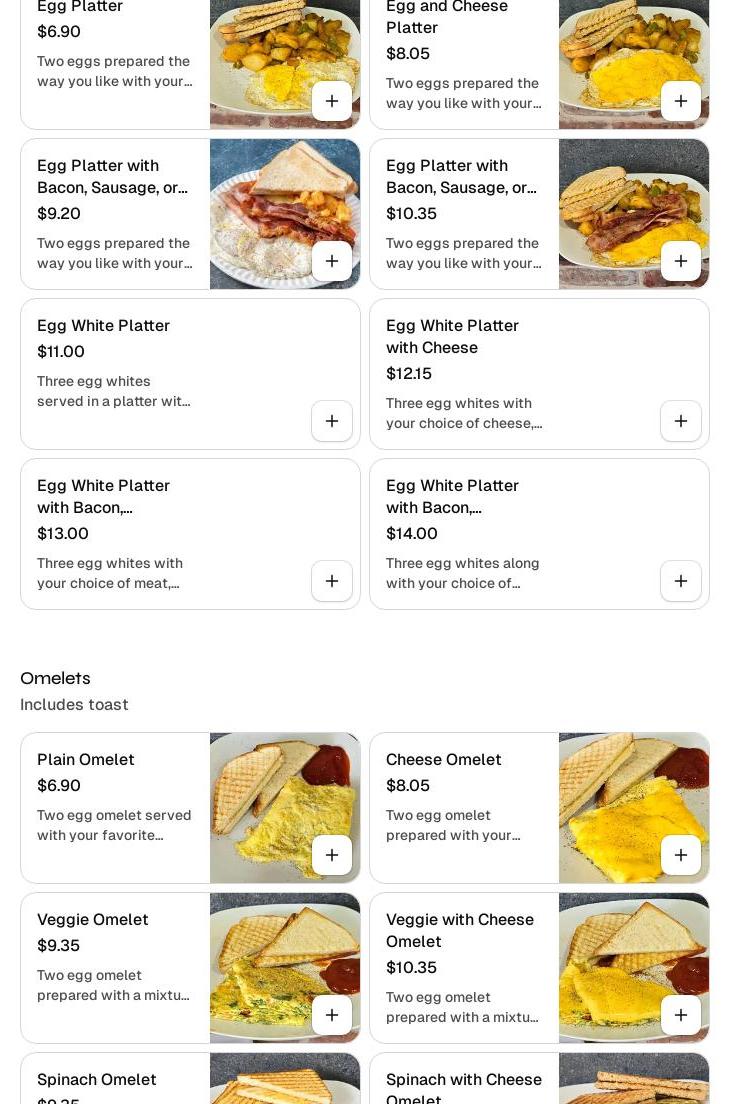
Task: Add Egg and Cheese Platter to cart
Action: pos(681,101)
